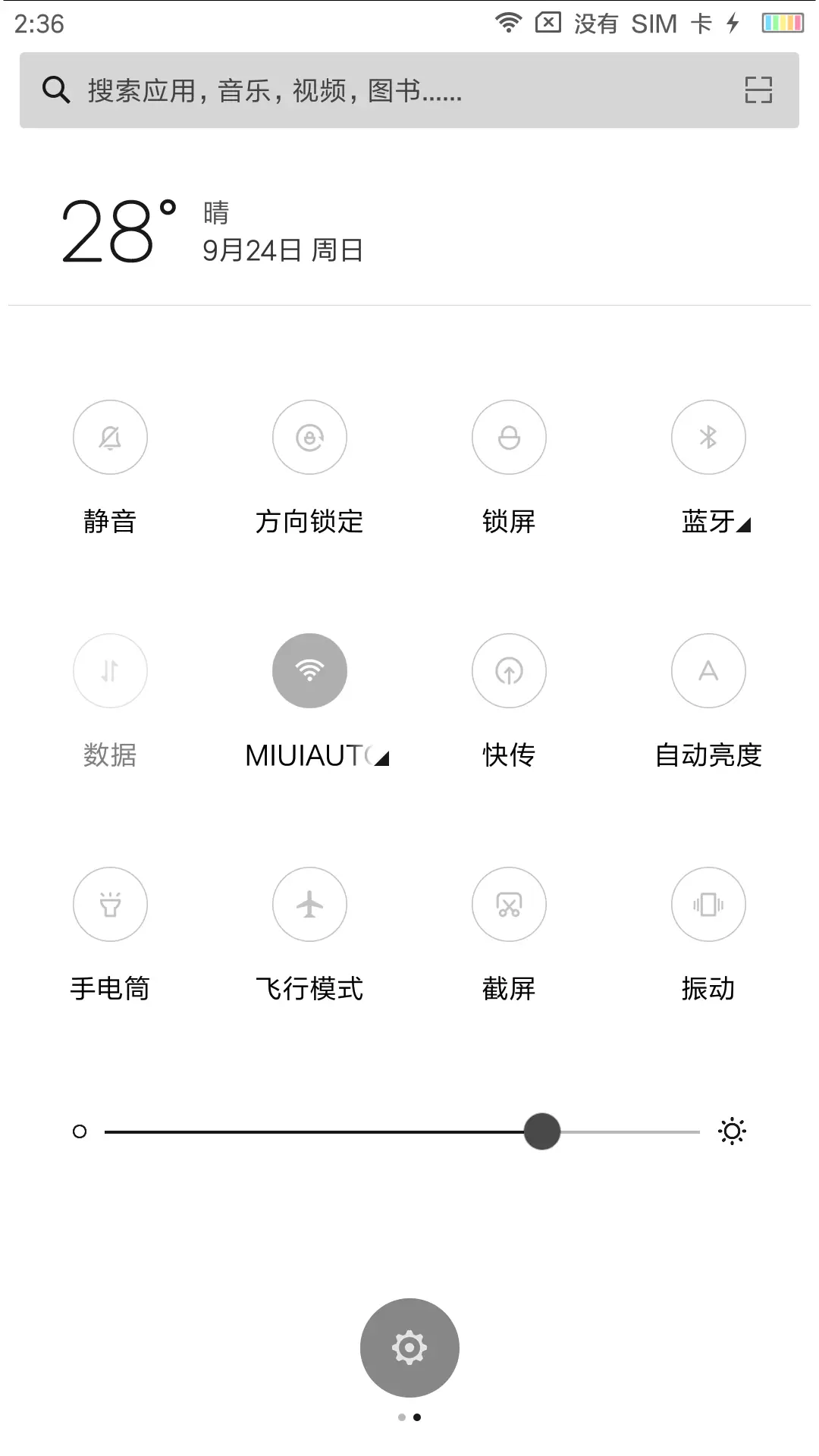
Task: Open the Settings gear at the bottom
Action: (x=409, y=1347)
